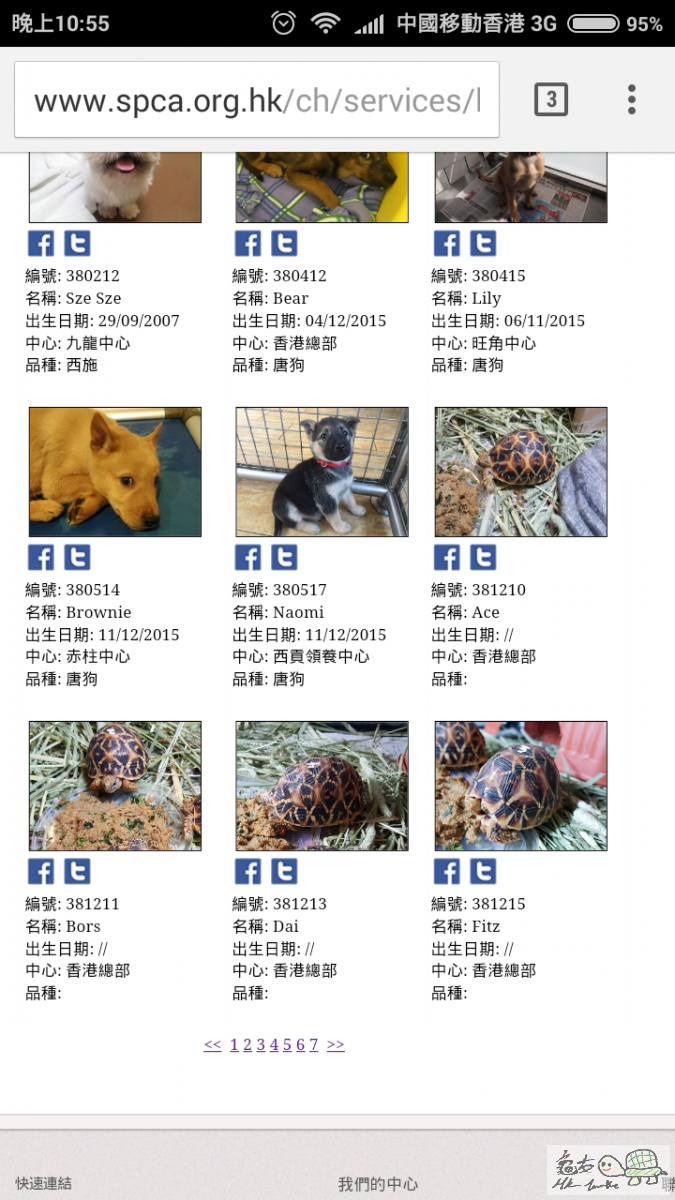The width and height of the screenshot is (675, 1200).
Task: Go to page 2 of results
Action: coord(247,1045)
